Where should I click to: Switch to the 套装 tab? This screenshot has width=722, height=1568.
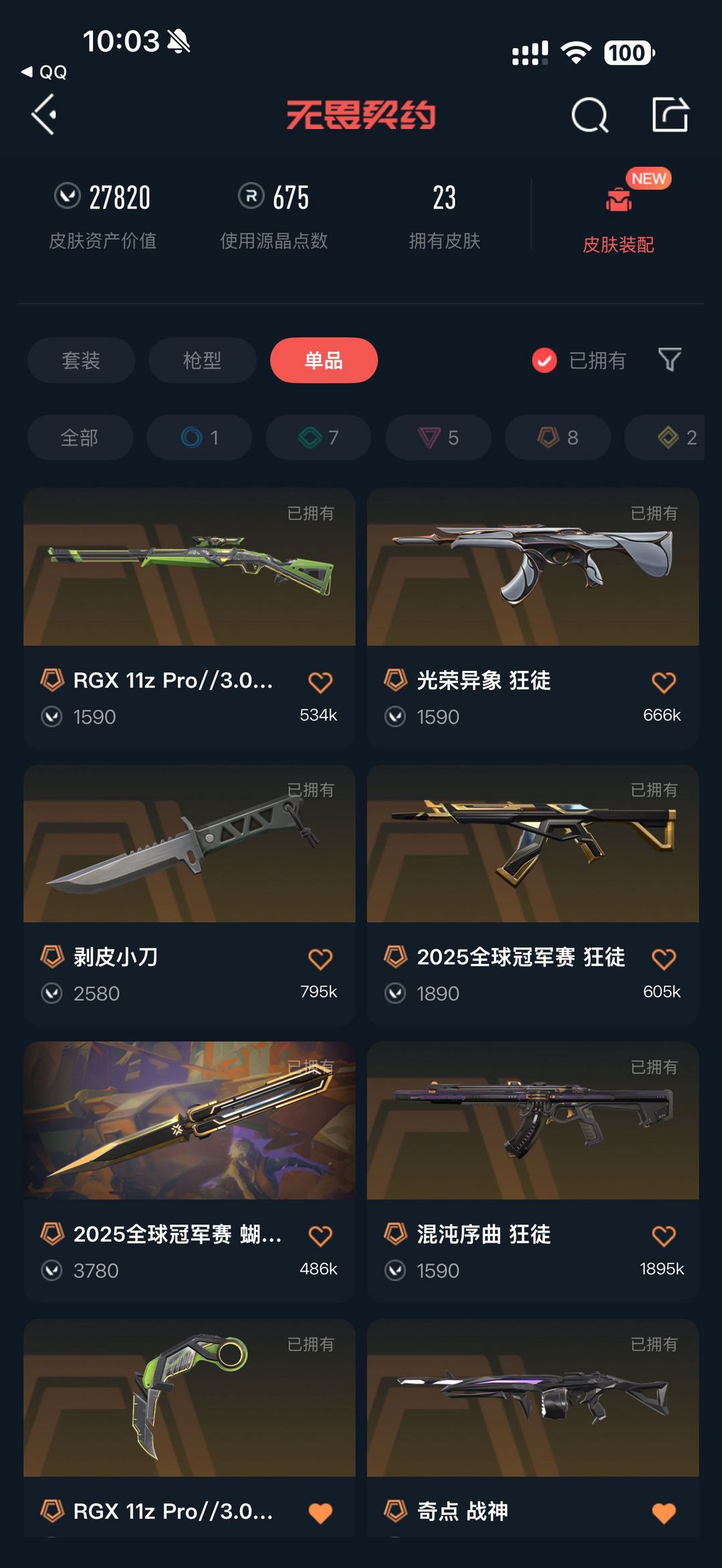(80, 360)
